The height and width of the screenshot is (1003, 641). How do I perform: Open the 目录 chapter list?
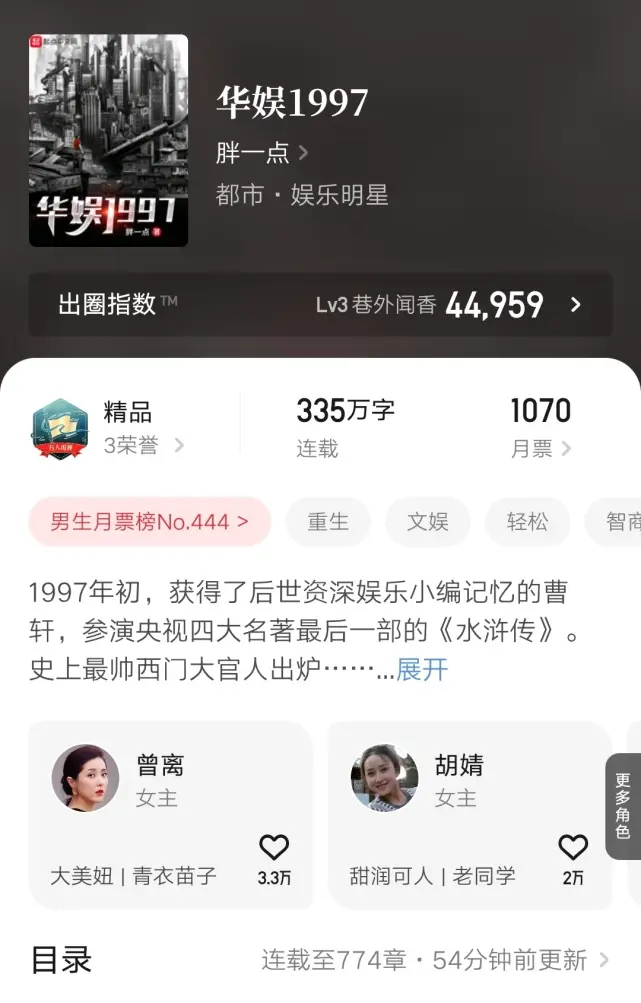tap(320, 961)
